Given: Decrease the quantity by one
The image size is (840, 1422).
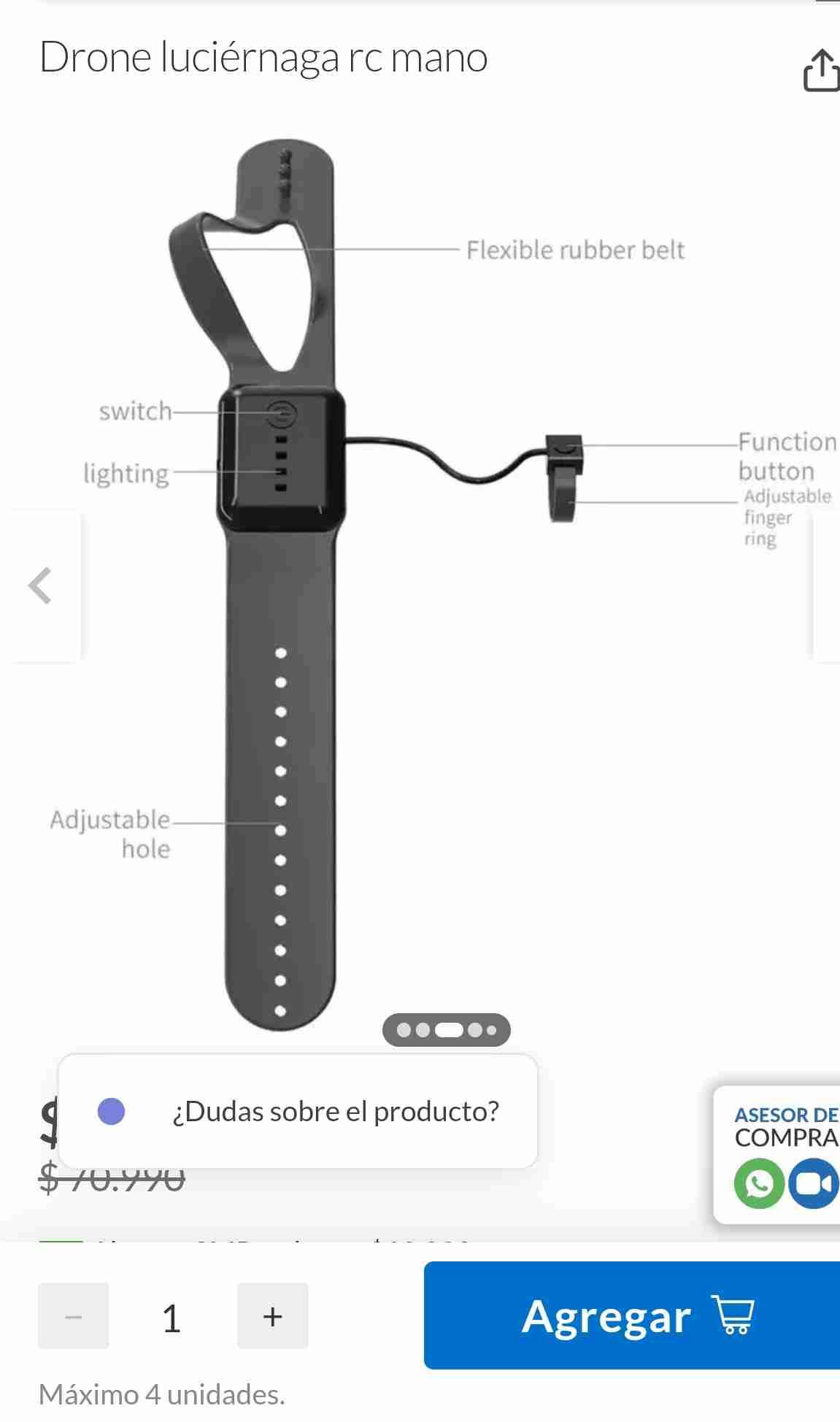Looking at the screenshot, I should pos(74,1316).
